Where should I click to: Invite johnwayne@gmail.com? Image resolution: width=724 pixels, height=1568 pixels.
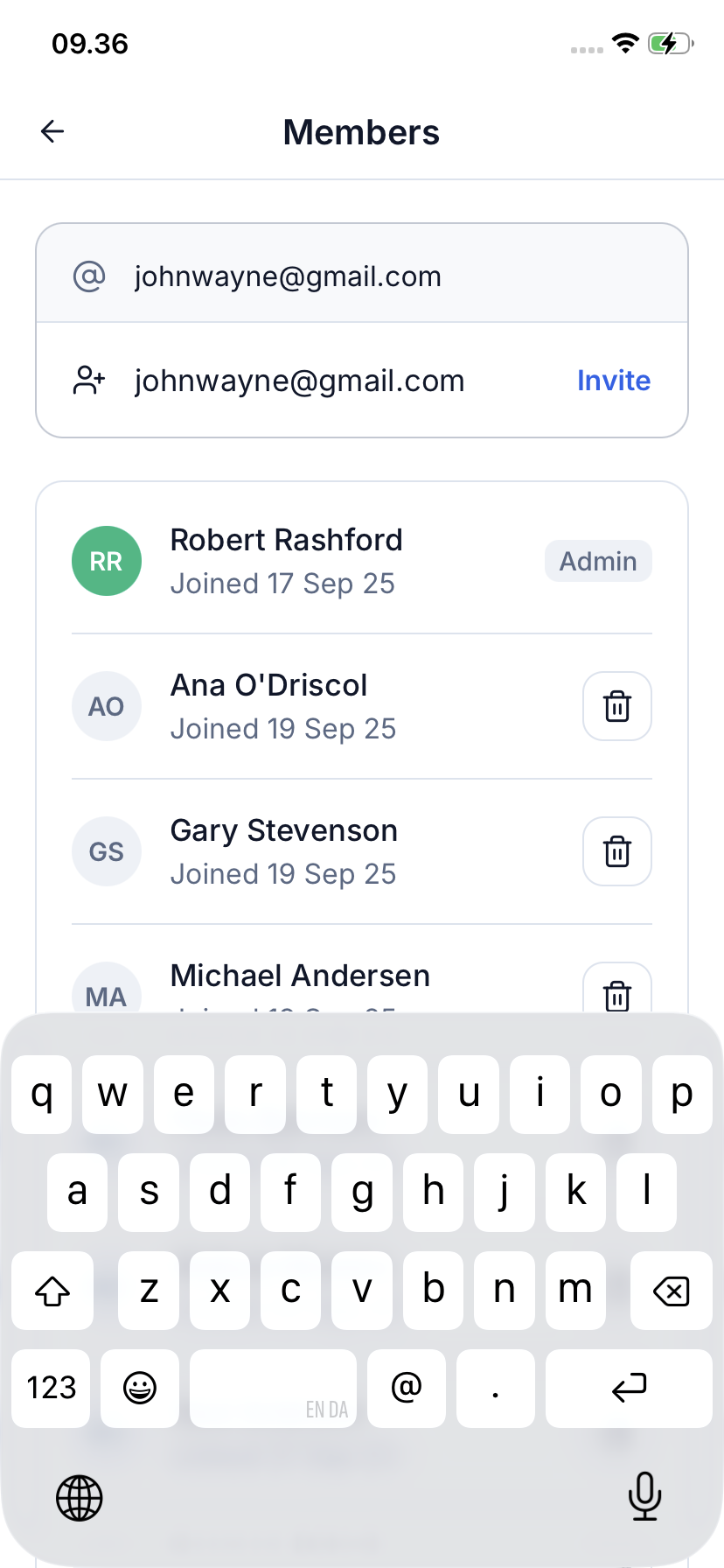point(613,381)
